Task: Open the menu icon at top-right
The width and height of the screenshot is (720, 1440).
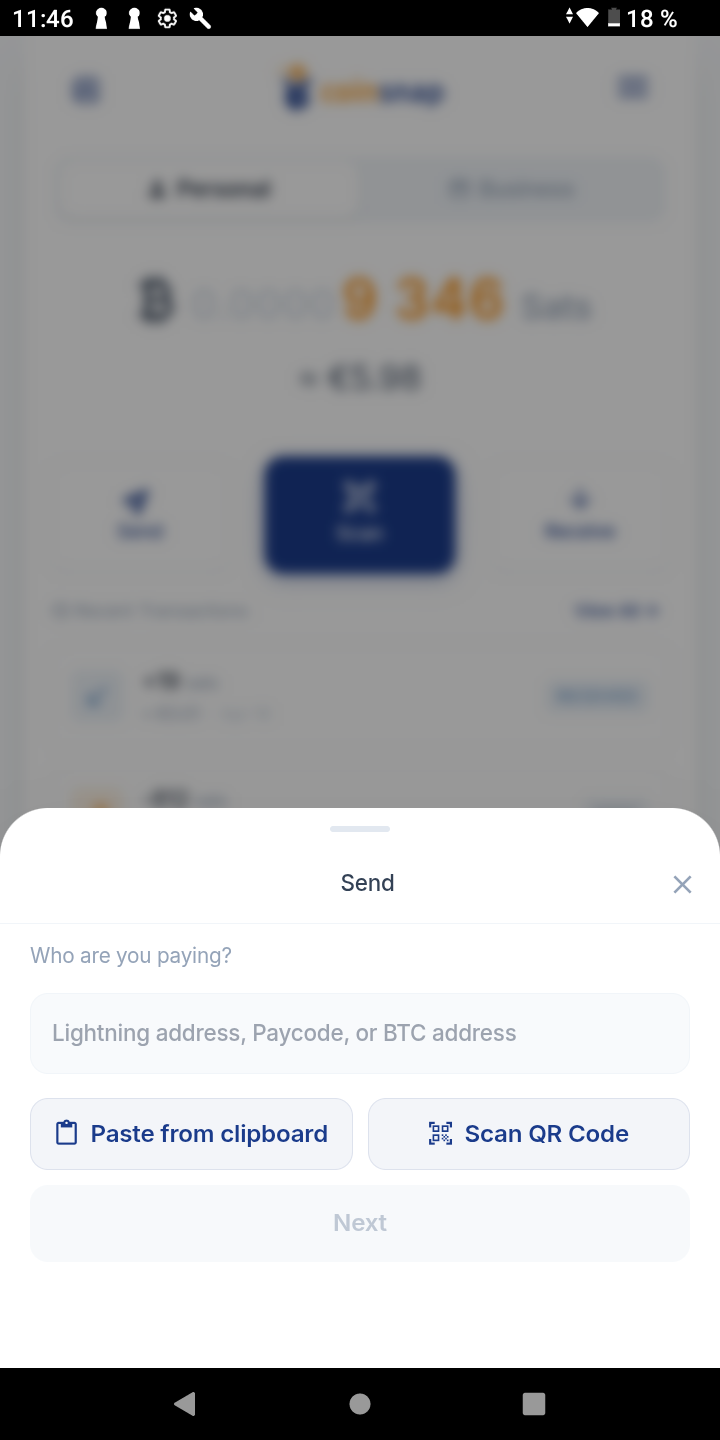Action: (x=633, y=86)
